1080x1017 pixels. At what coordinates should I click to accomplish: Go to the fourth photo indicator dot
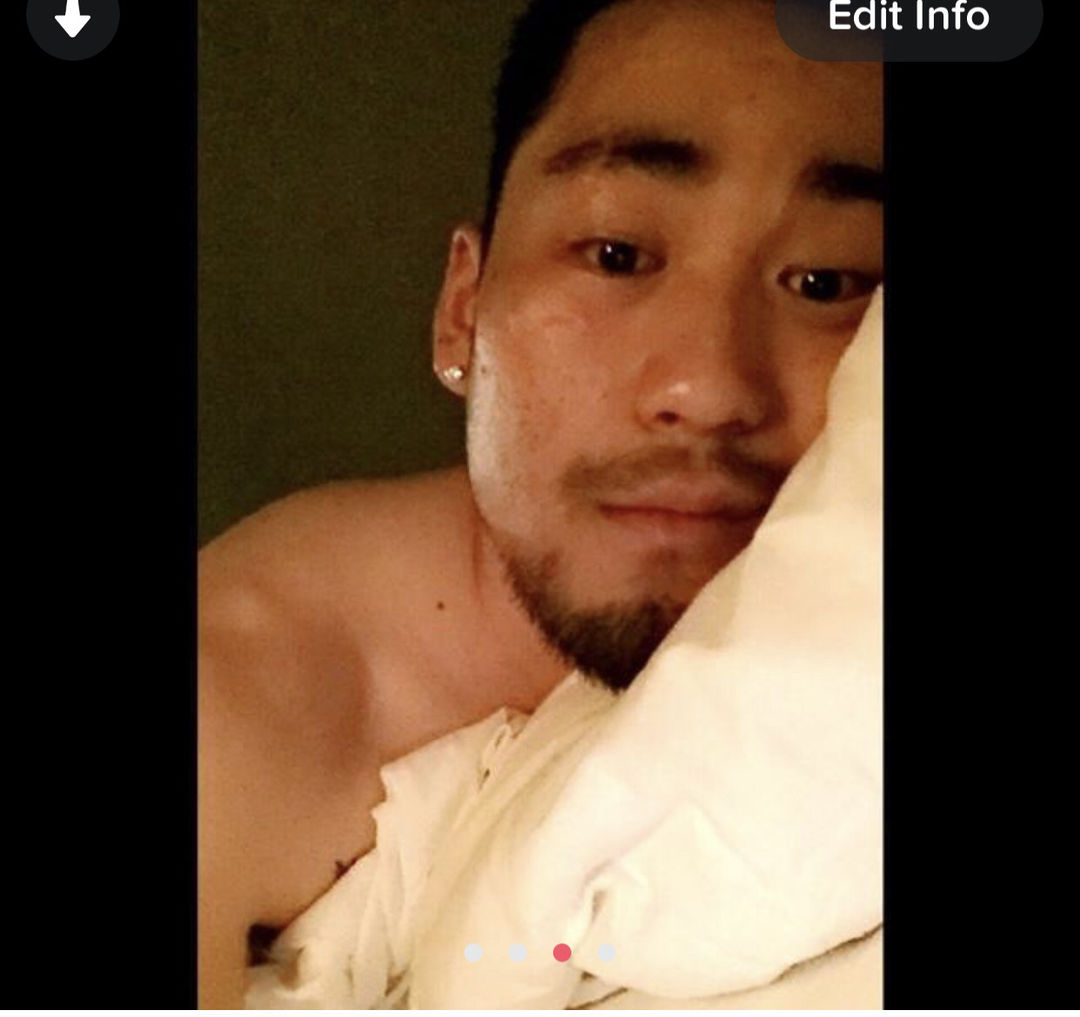pyautogui.click(x=607, y=953)
